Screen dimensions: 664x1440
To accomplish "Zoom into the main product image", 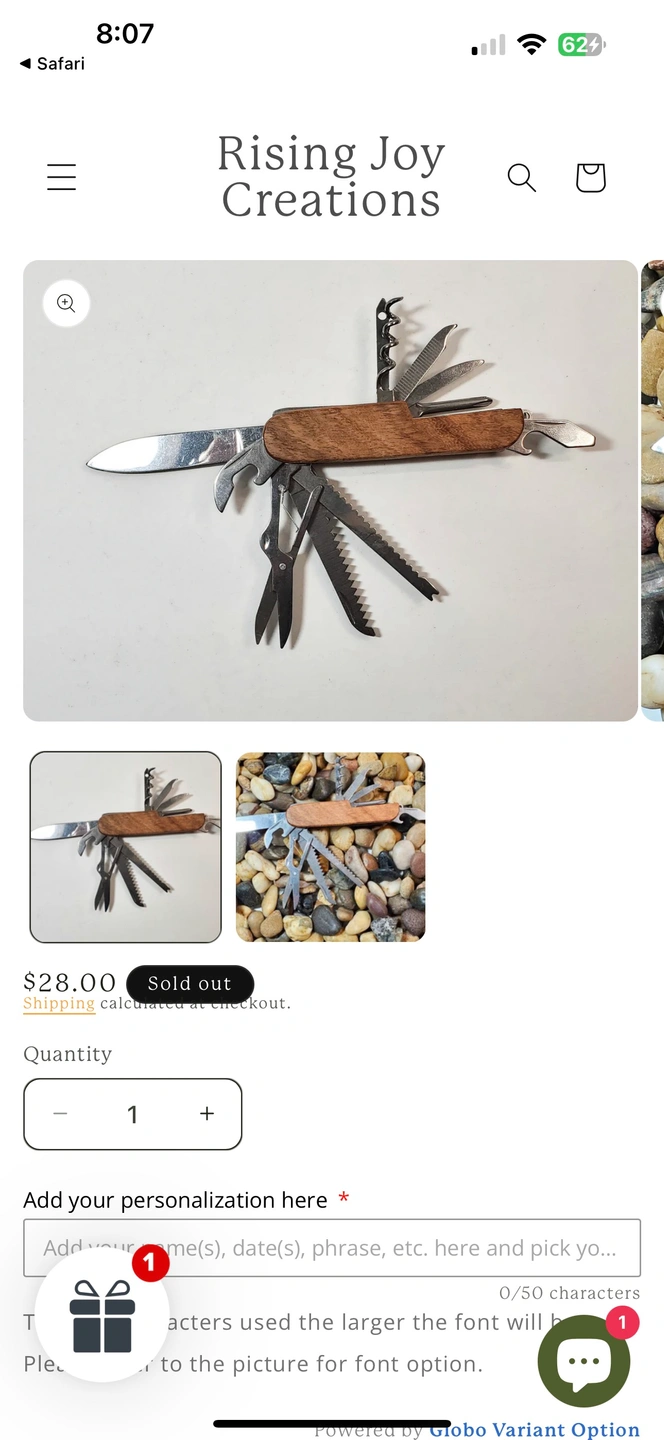I will point(66,304).
